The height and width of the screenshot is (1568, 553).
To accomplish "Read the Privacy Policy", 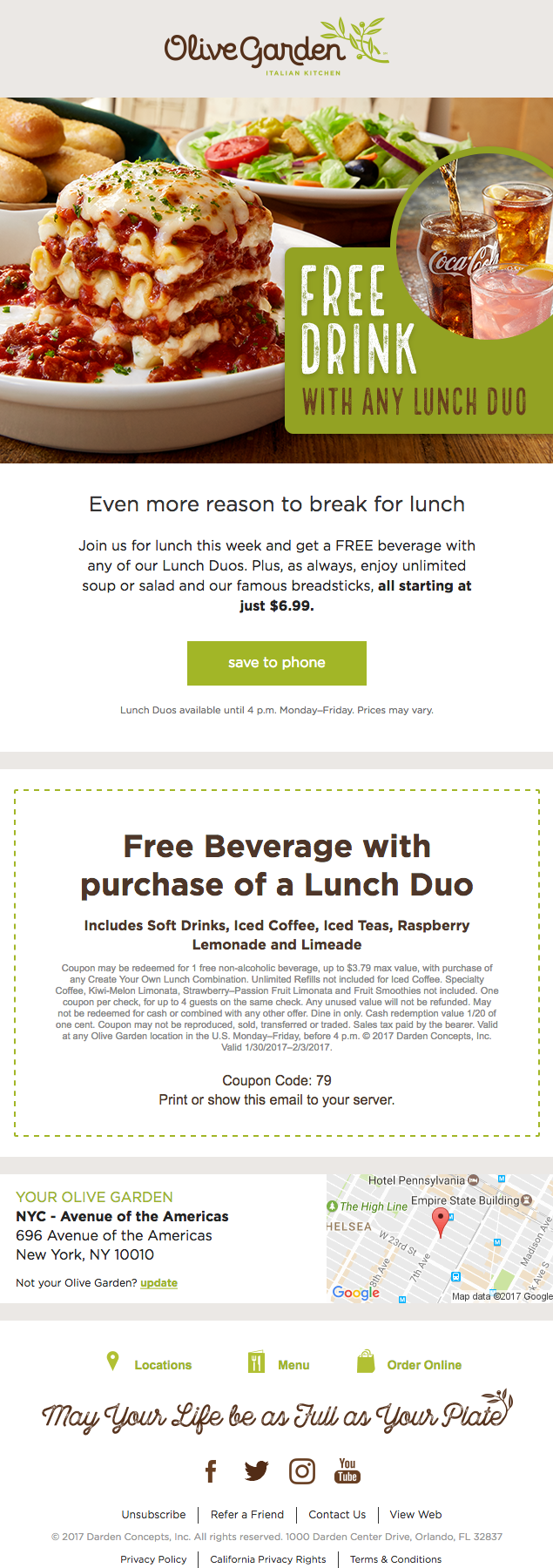I will point(153,1559).
